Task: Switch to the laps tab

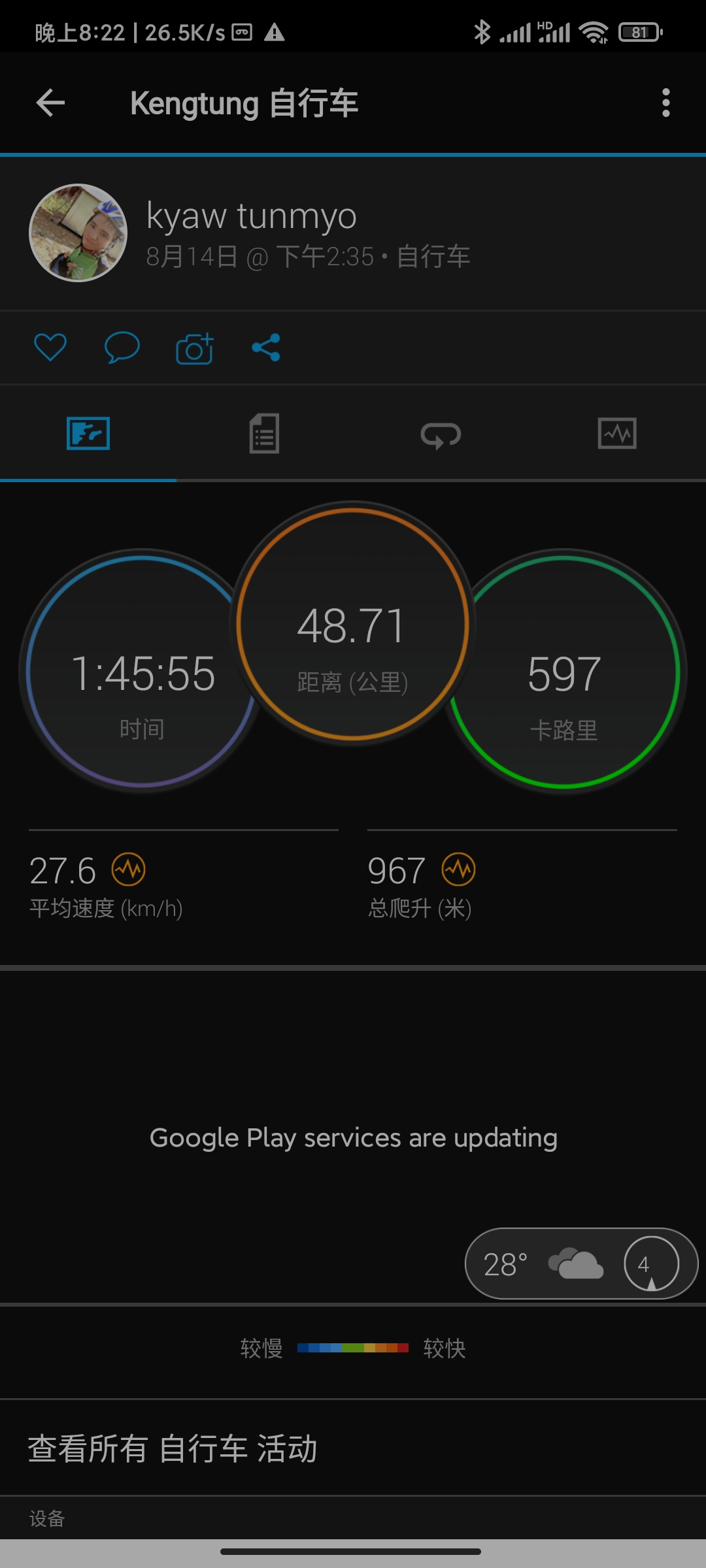Action: pos(441,434)
